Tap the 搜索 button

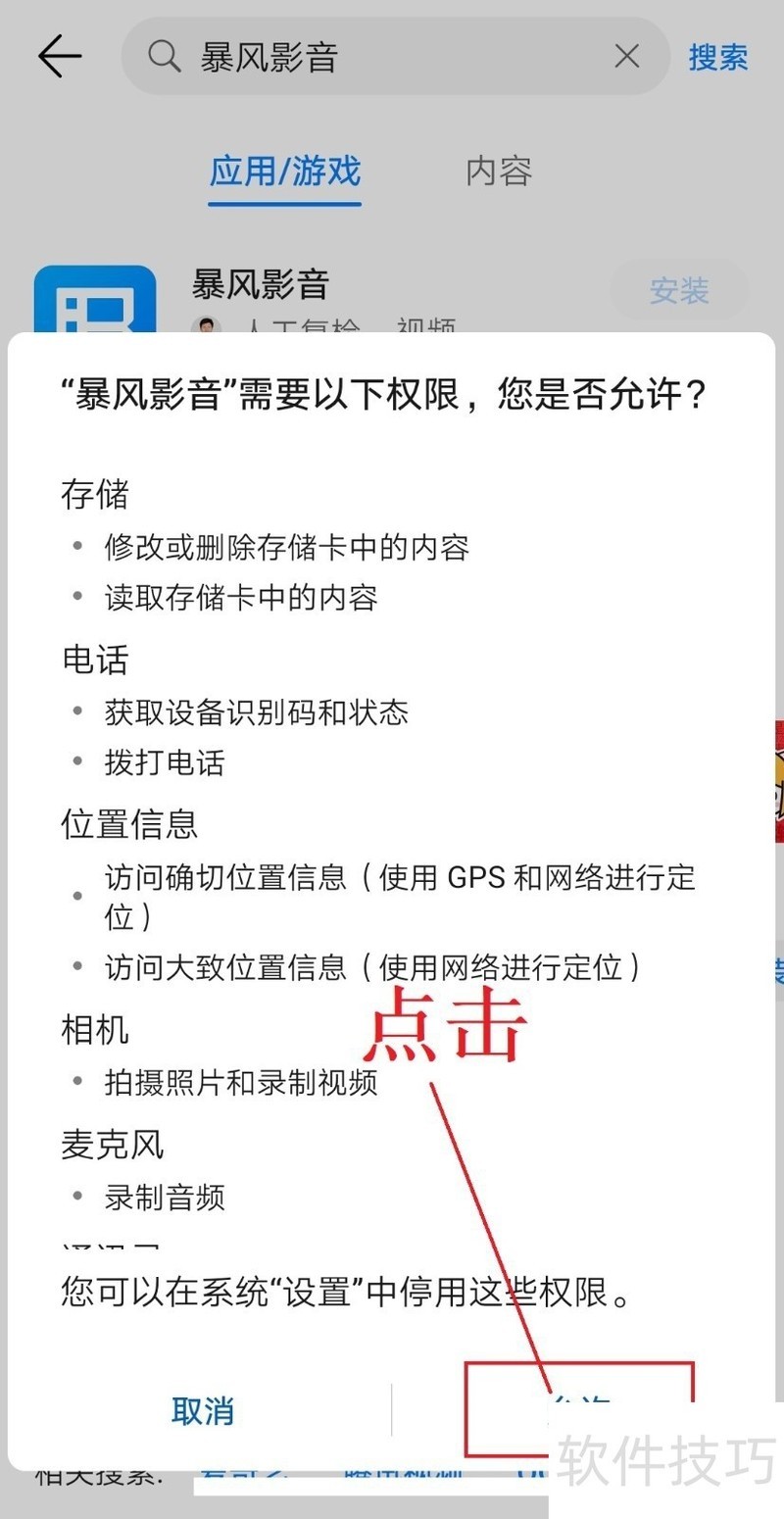[x=718, y=57]
